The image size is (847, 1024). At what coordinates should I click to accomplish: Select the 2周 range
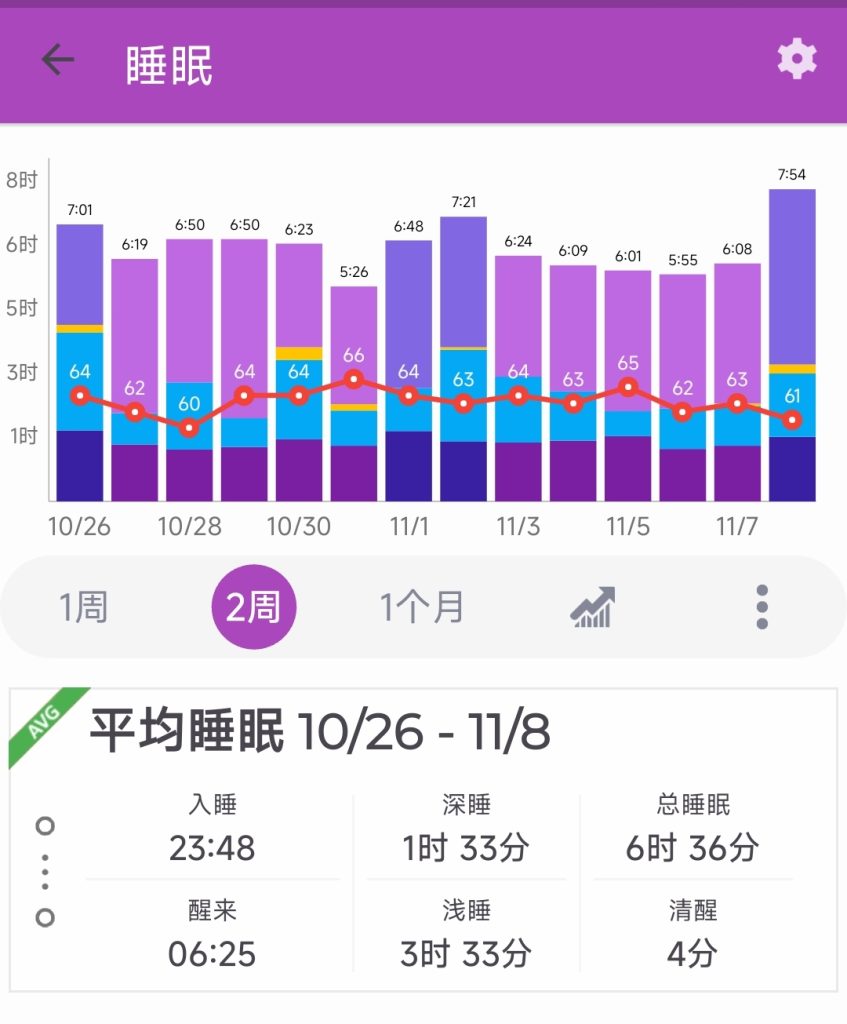pyautogui.click(x=254, y=607)
